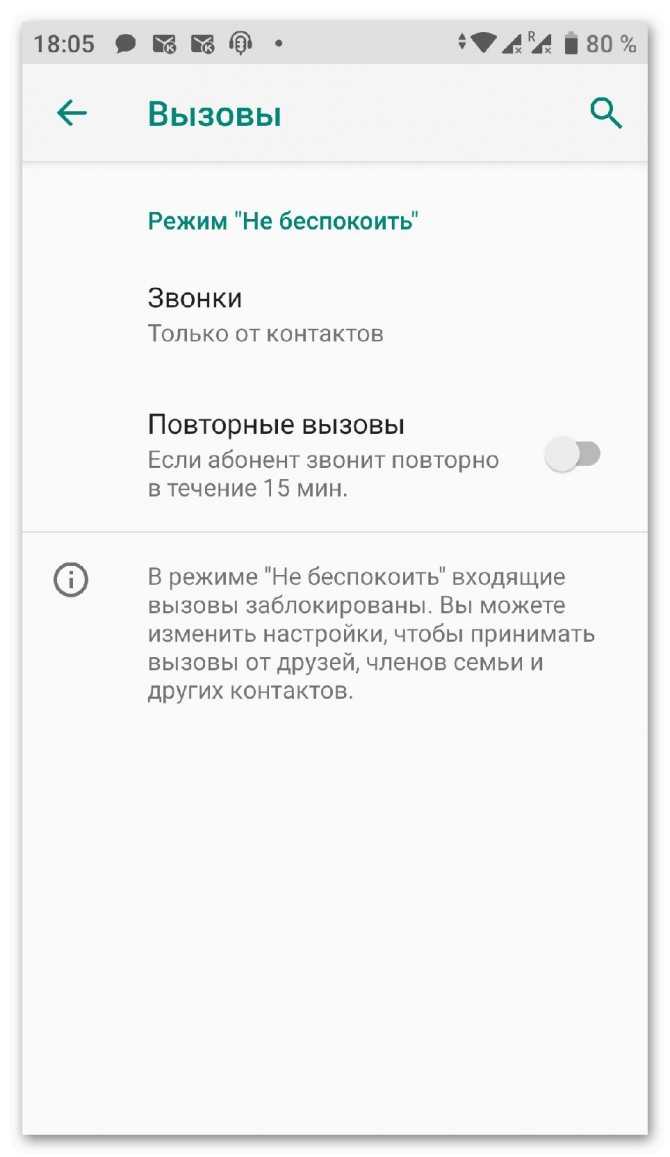Go back using the top-left arrow
670x1157 pixels.
tap(71, 114)
